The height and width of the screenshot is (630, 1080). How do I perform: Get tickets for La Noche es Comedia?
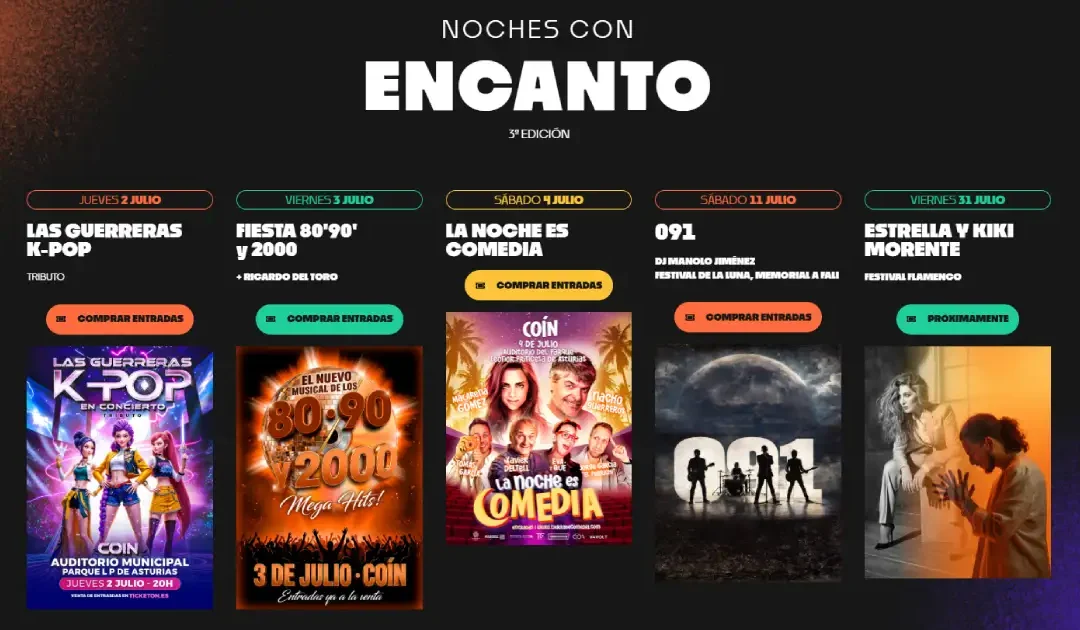point(538,285)
